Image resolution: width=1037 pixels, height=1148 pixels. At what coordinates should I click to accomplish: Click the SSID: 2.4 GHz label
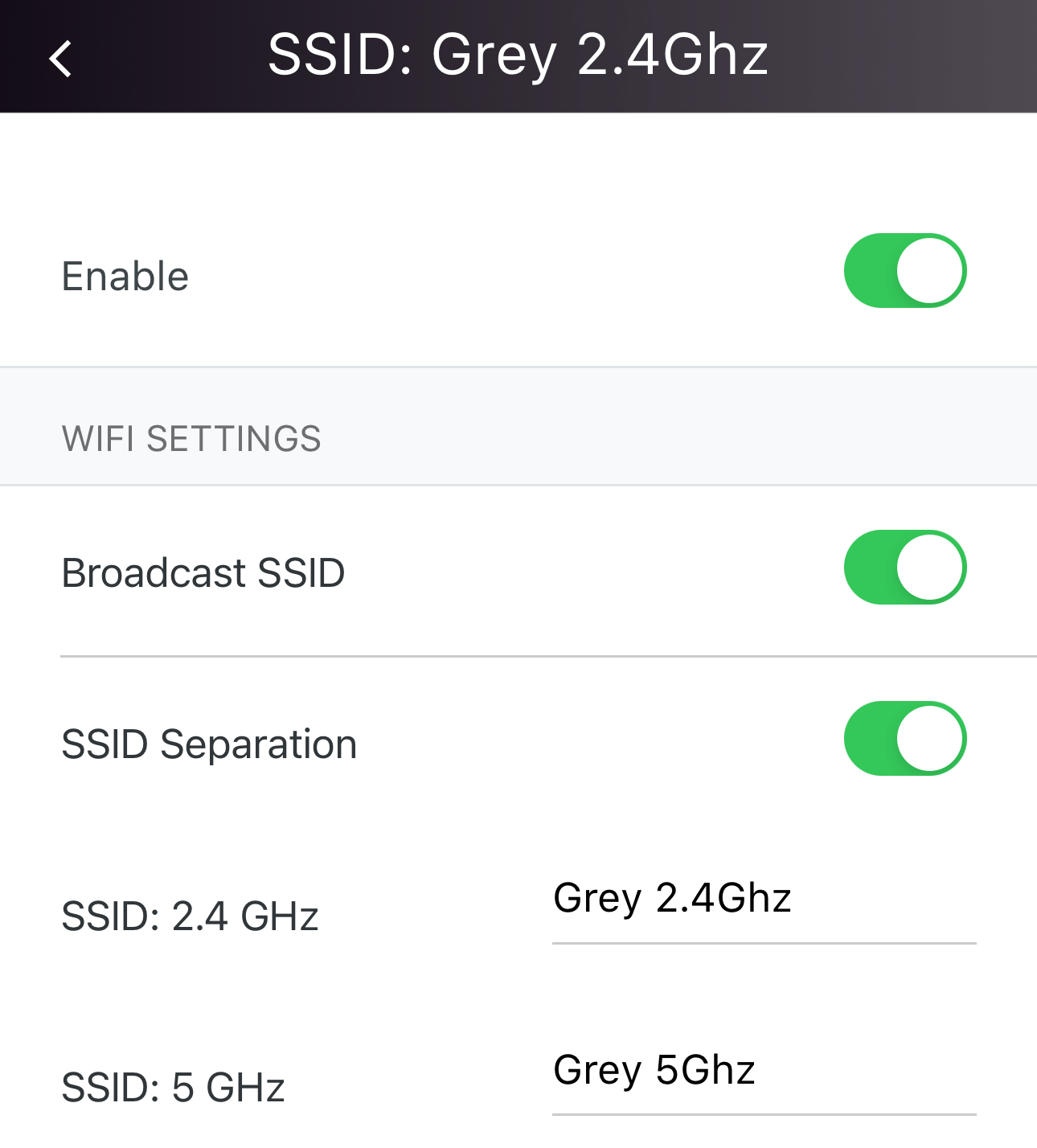coord(189,916)
